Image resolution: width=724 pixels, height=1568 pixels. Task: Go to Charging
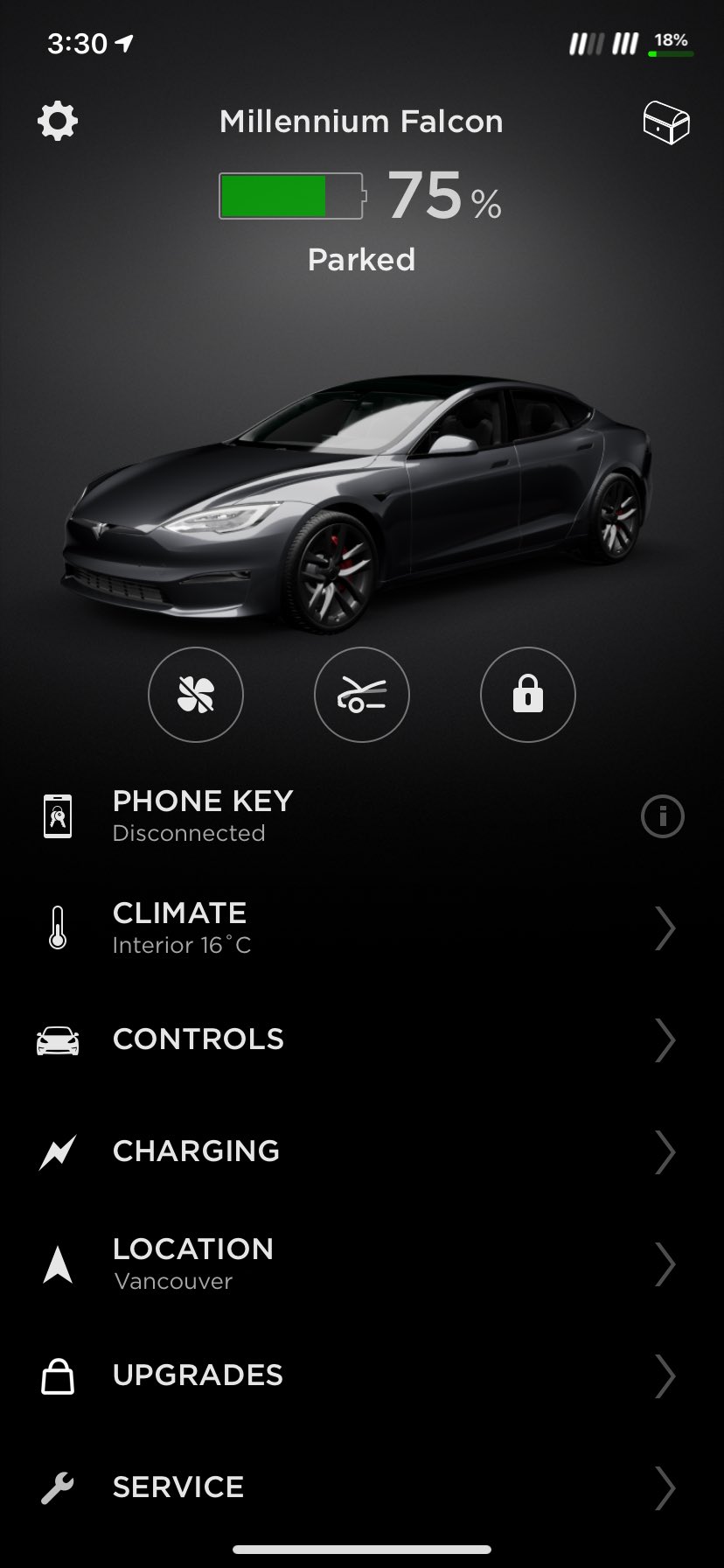362,1151
